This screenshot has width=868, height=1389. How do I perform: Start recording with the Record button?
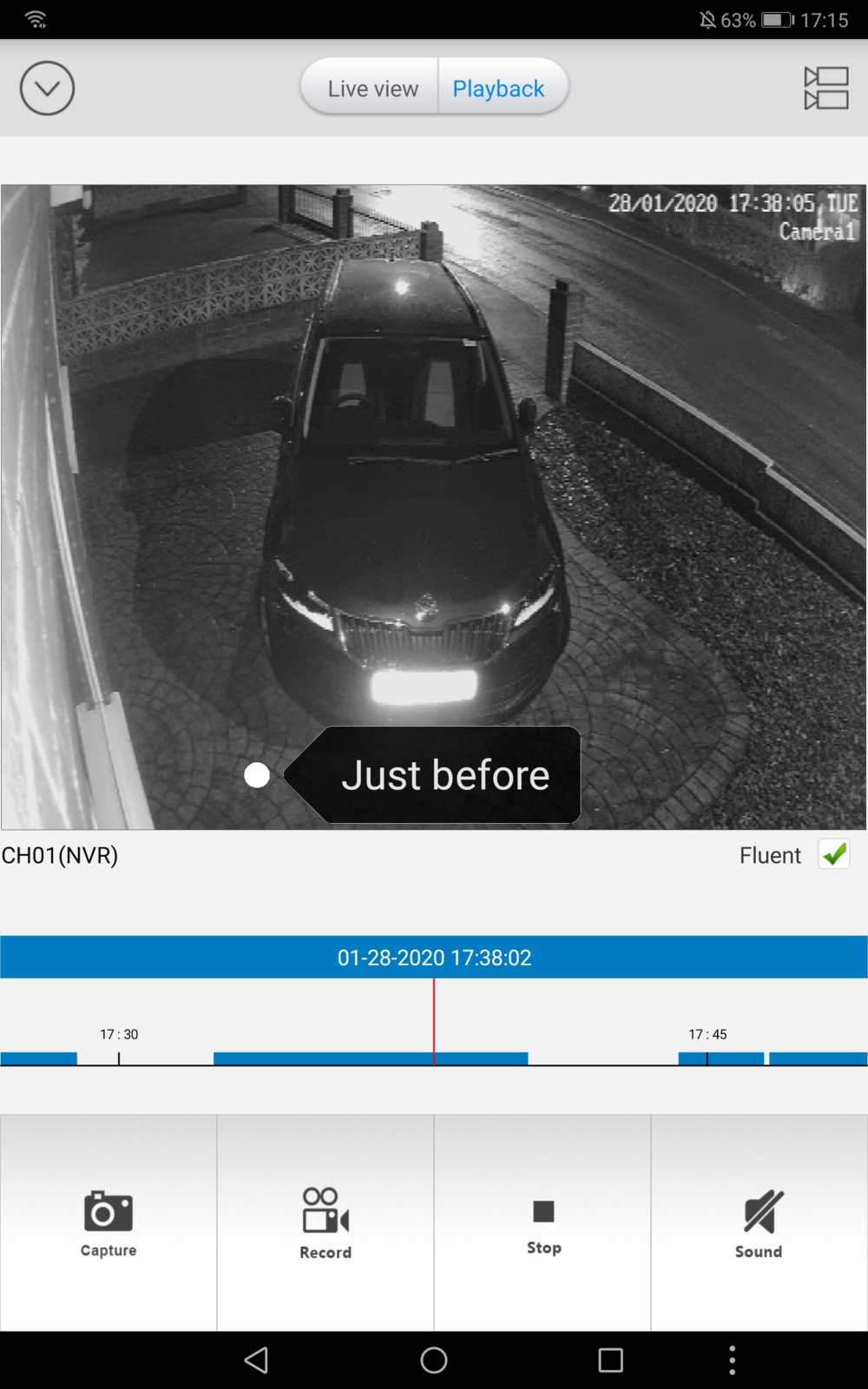pyautogui.click(x=325, y=1222)
